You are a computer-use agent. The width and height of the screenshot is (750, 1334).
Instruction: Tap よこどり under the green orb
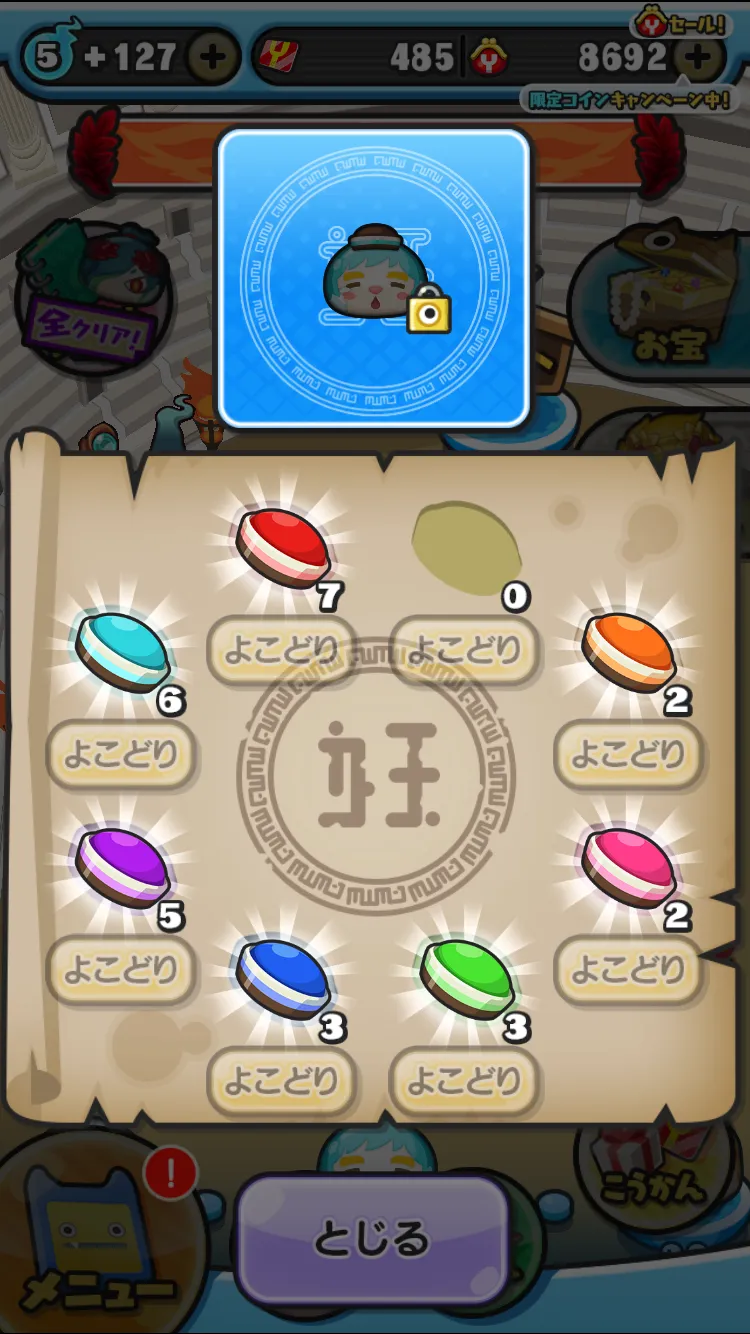[464, 1081]
